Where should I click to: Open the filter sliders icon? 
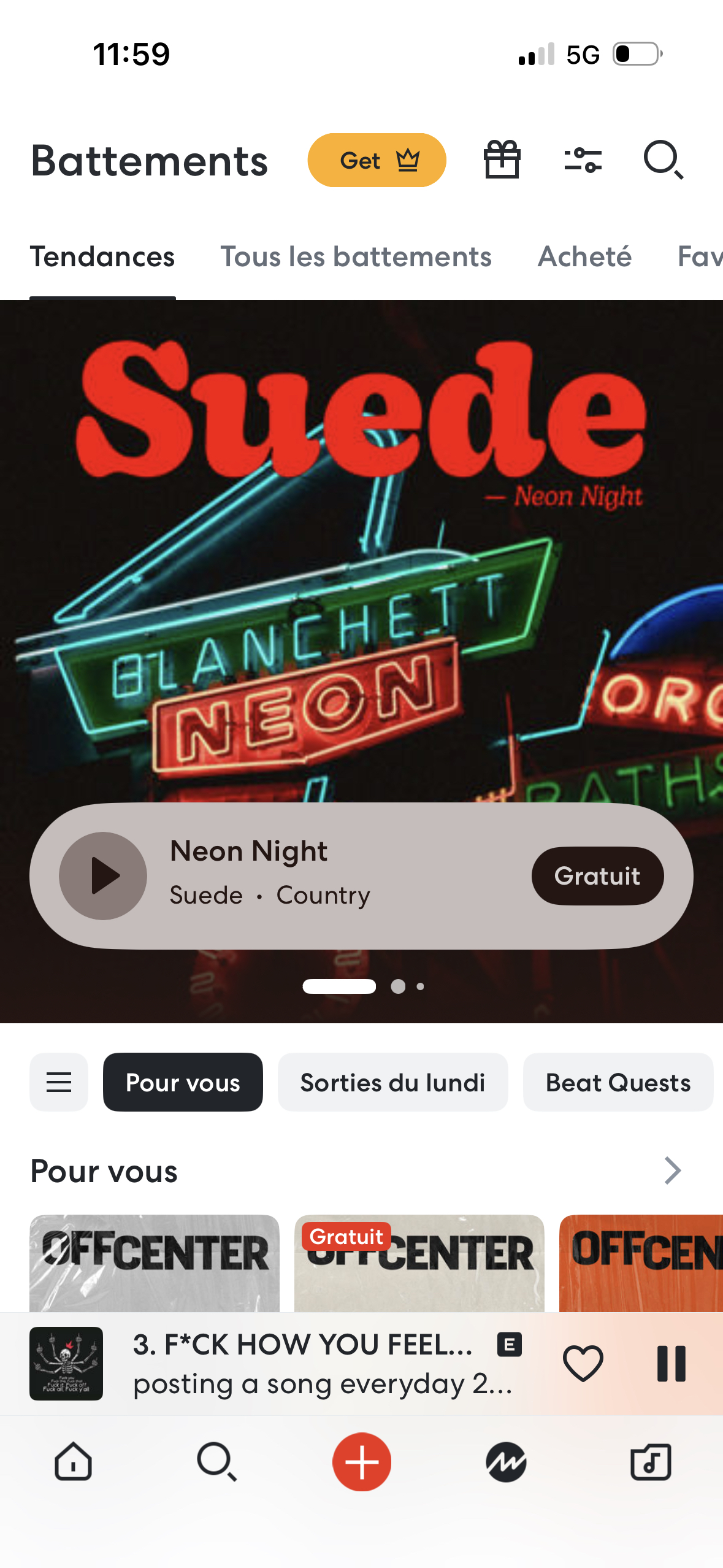click(x=582, y=160)
